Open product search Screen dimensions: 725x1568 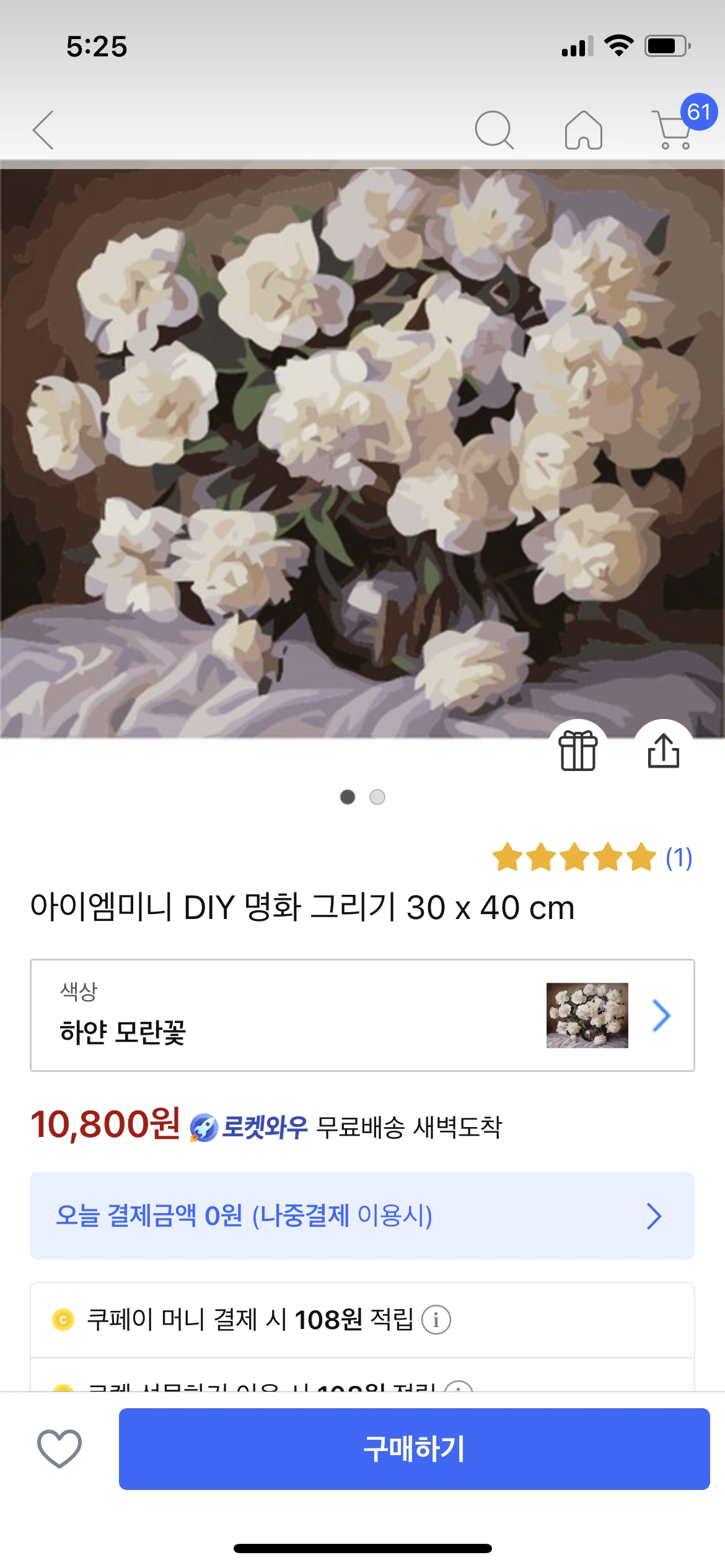coord(494,130)
